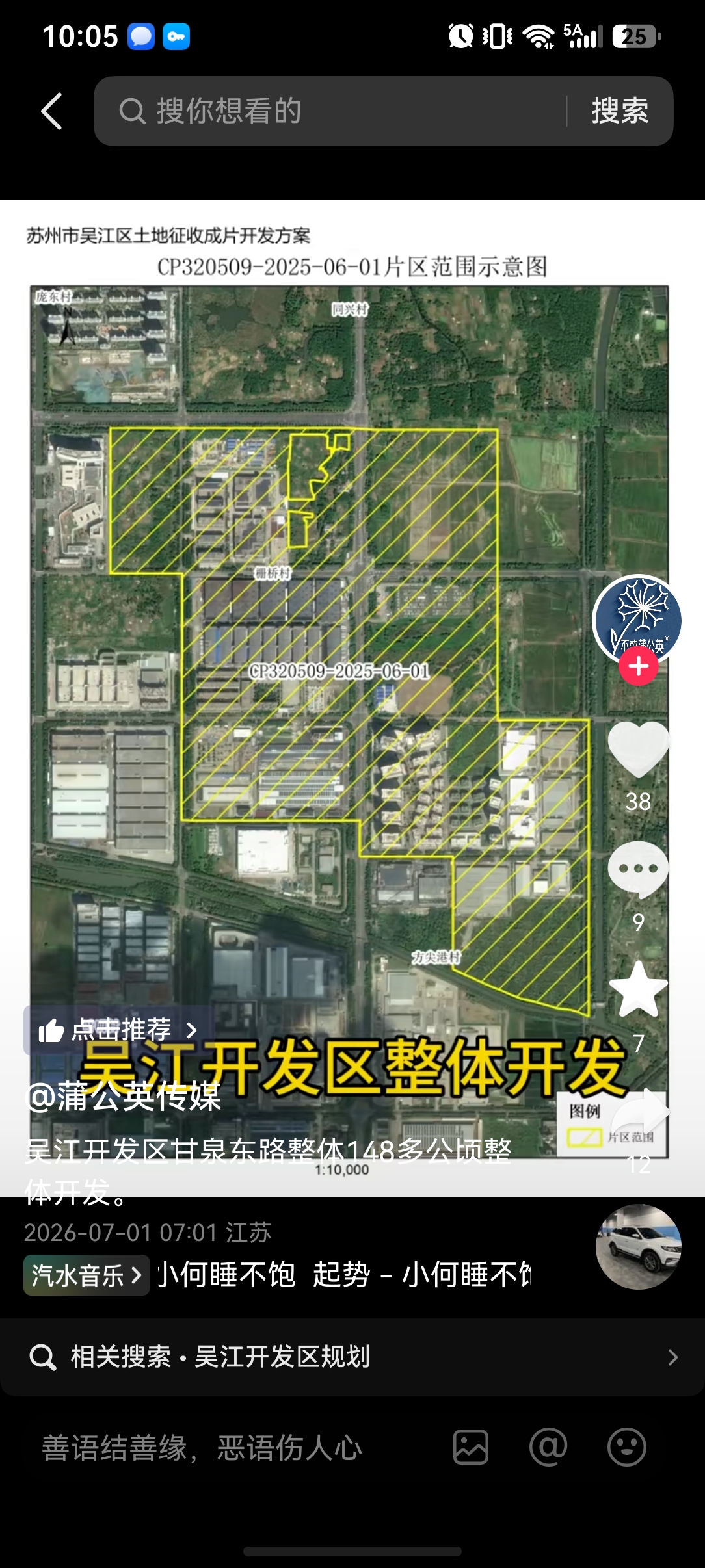
Task: Tap the 点击推荐 thumbs-up chip
Action: (x=118, y=1030)
